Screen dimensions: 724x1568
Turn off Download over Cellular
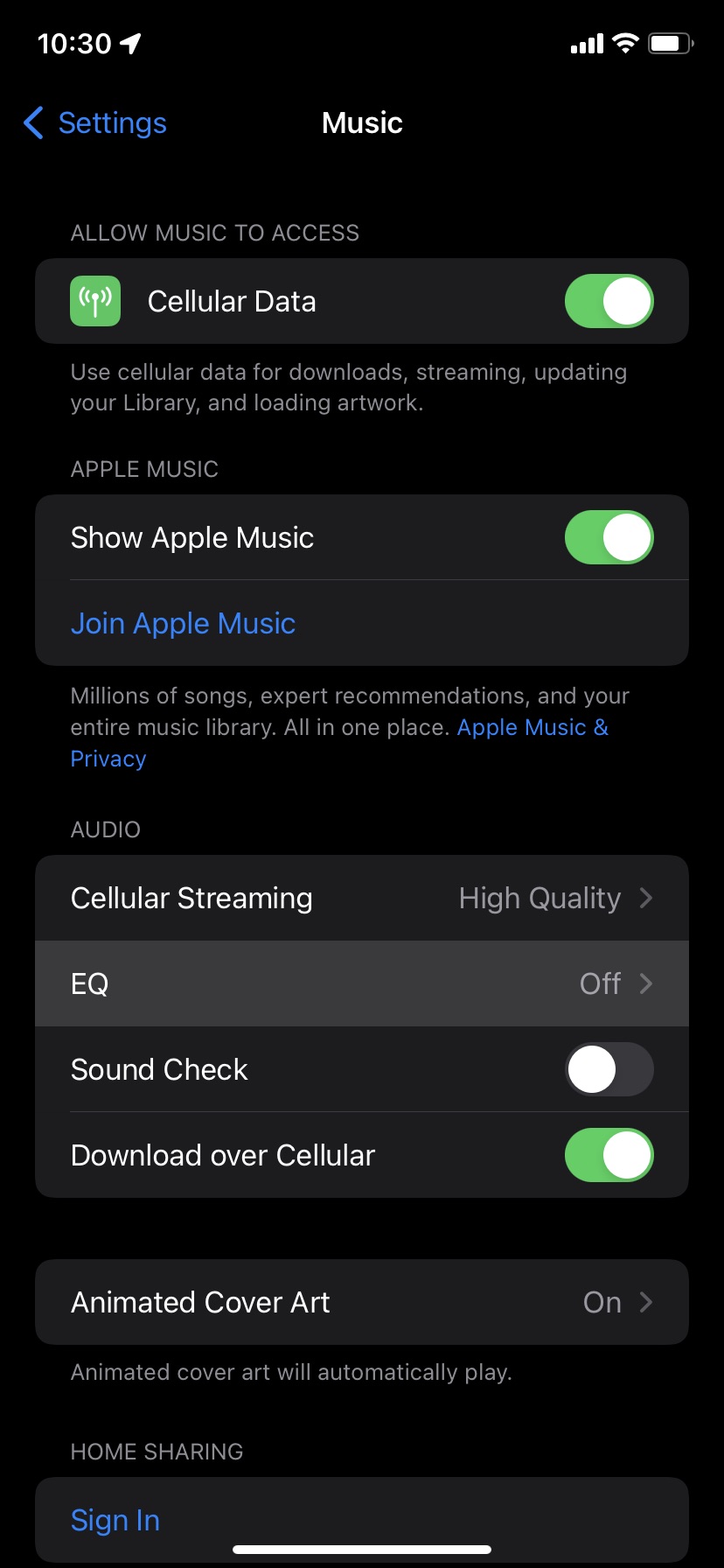(609, 1155)
